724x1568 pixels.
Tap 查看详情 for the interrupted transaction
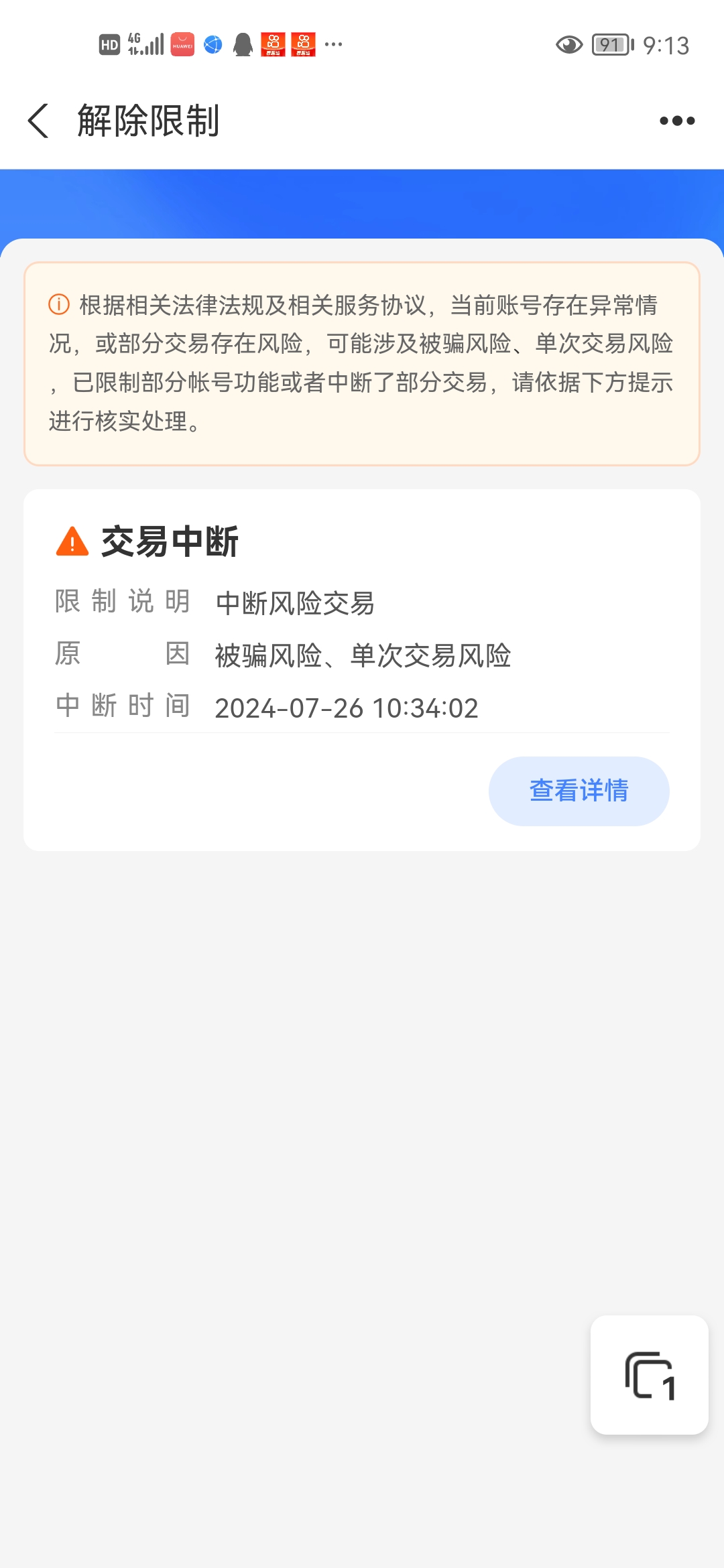(x=579, y=791)
